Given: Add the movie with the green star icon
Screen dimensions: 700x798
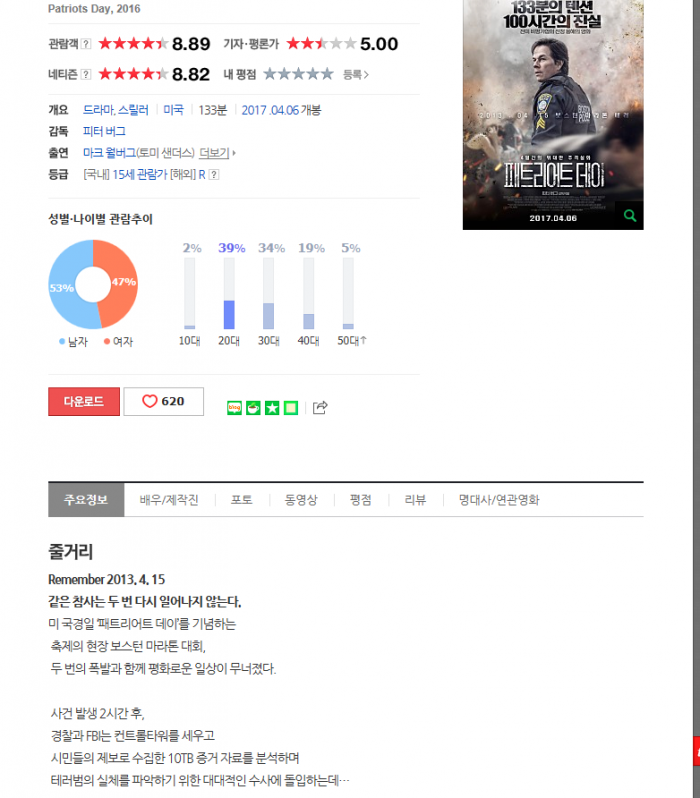Looking at the screenshot, I should pyautogui.click(x=272, y=407).
